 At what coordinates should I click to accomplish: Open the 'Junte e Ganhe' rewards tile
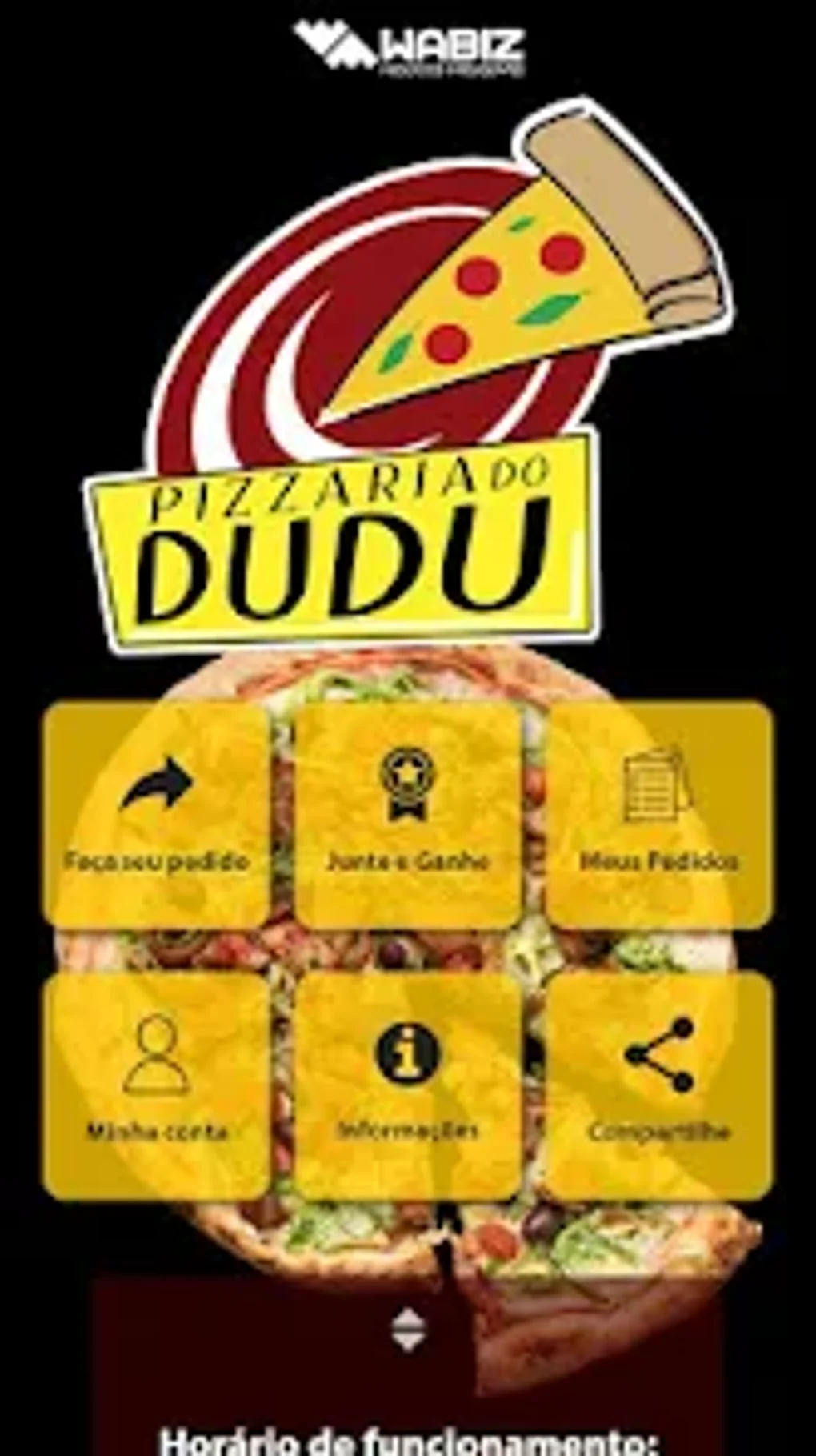point(408,814)
